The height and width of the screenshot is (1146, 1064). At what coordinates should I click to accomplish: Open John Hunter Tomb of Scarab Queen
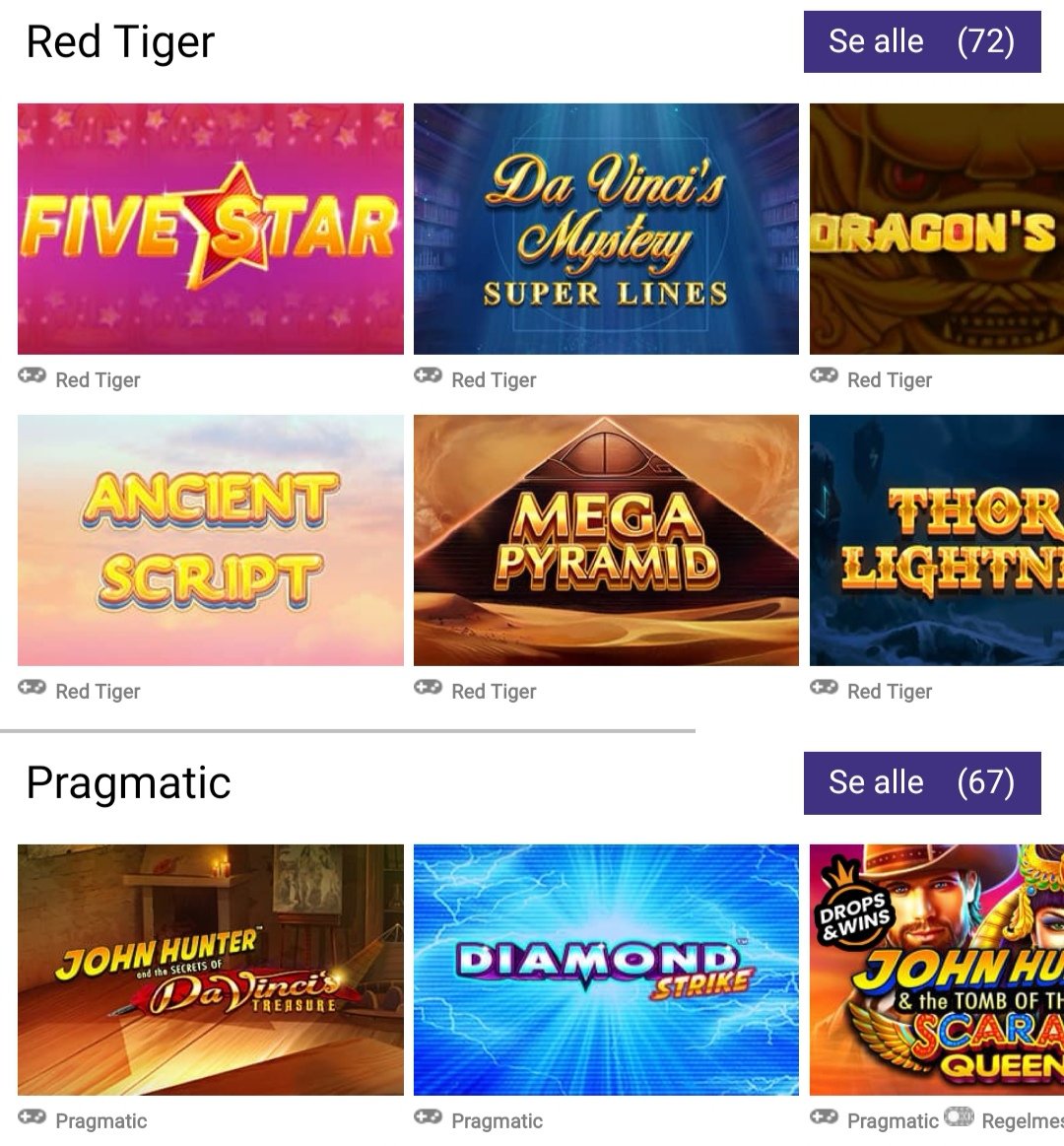coord(936,970)
